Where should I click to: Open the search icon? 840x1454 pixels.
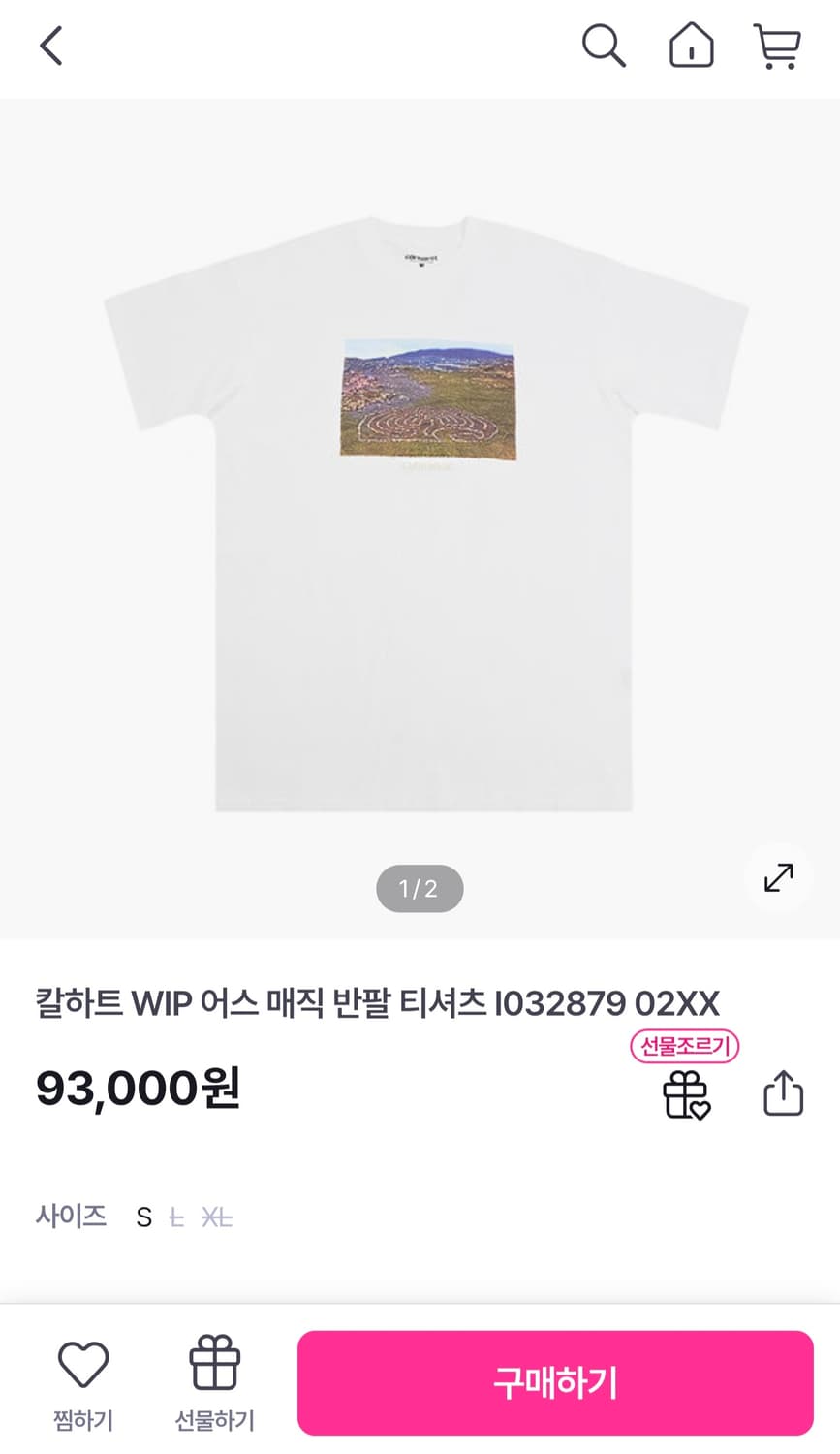click(x=604, y=45)
